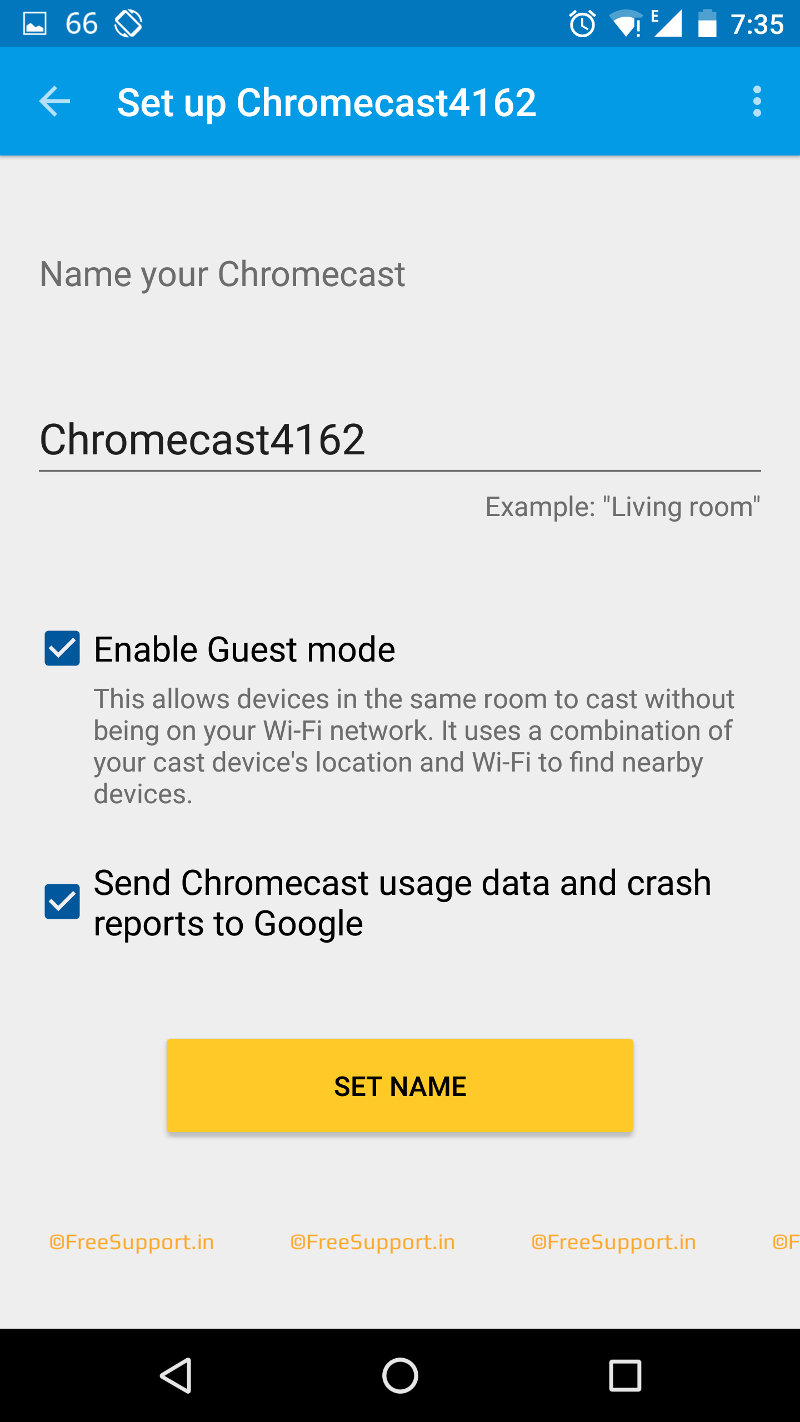This screenshot has height=1422, width=800.
Task: Open recent apps from navigation bar
Action: [625, 1376]
